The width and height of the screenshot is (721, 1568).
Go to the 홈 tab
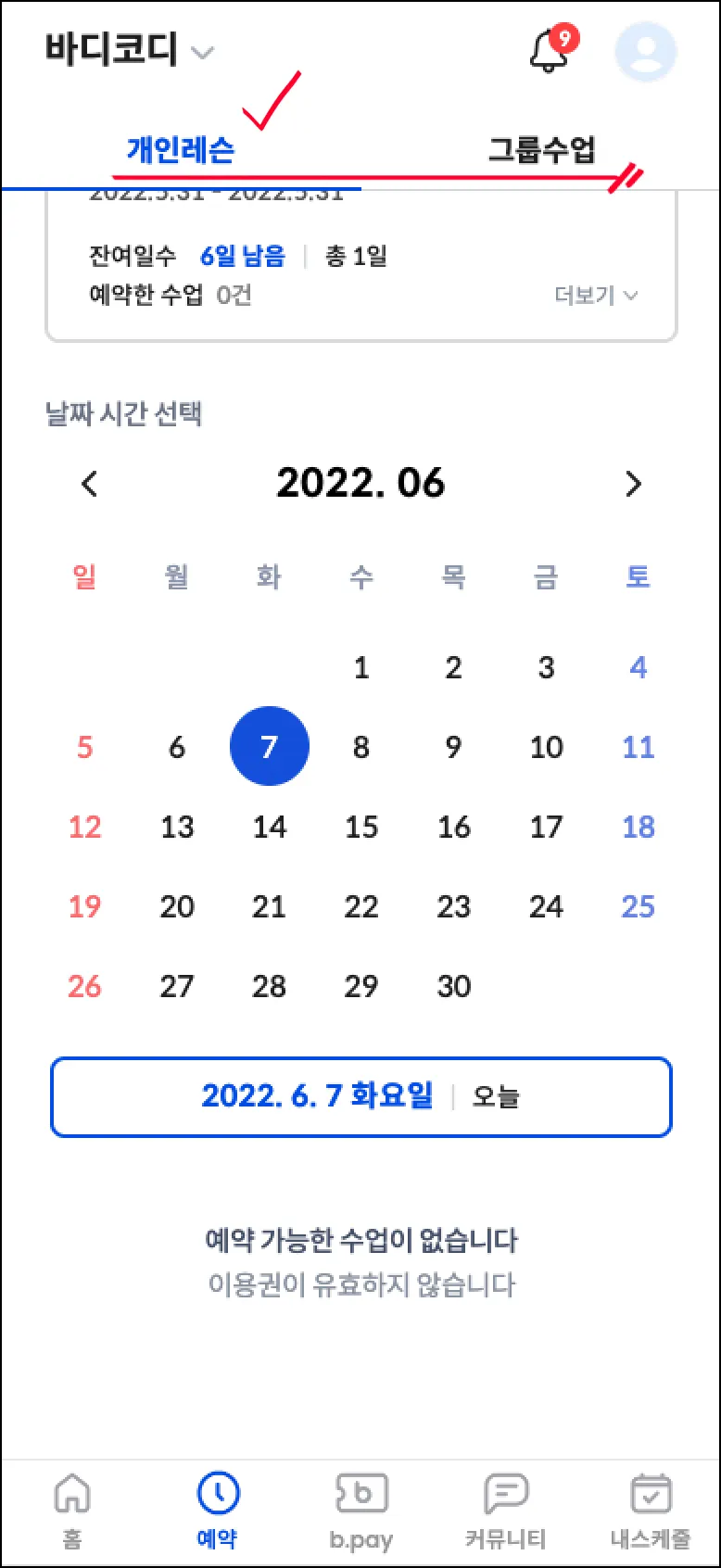[72, 1511]
